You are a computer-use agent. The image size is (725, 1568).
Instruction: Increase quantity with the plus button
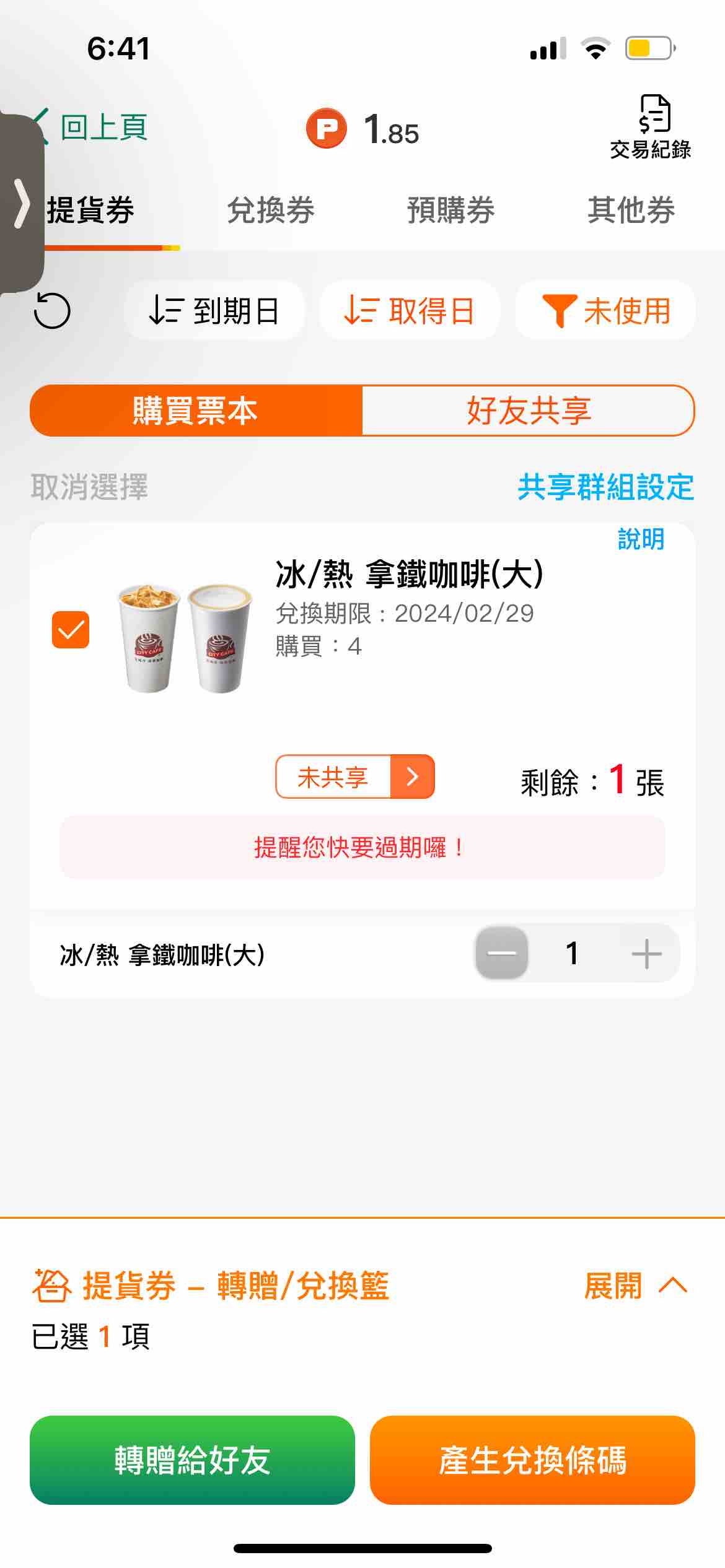tap(646, 953)
